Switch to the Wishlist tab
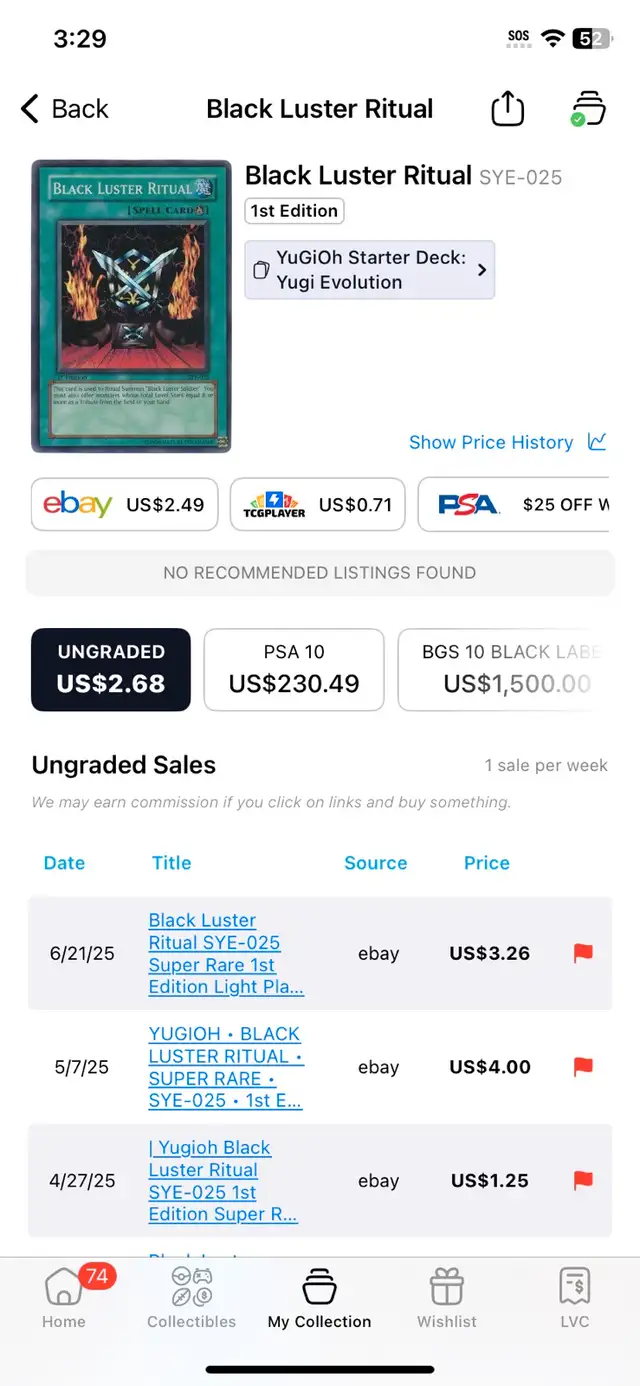This screenshot has height=1386, width=640. (x=447, y=1297)
